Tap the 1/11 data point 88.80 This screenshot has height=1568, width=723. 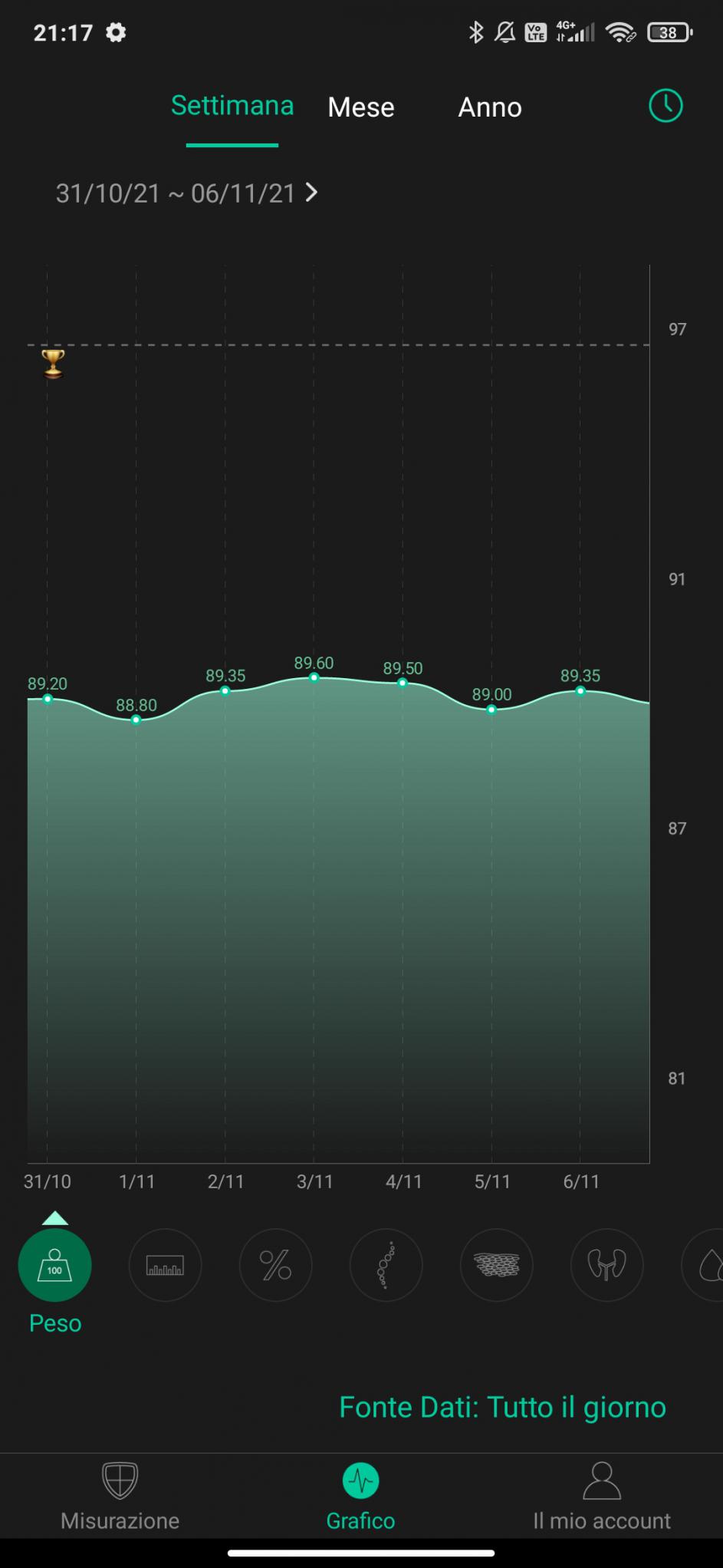(x=136, y=720)
